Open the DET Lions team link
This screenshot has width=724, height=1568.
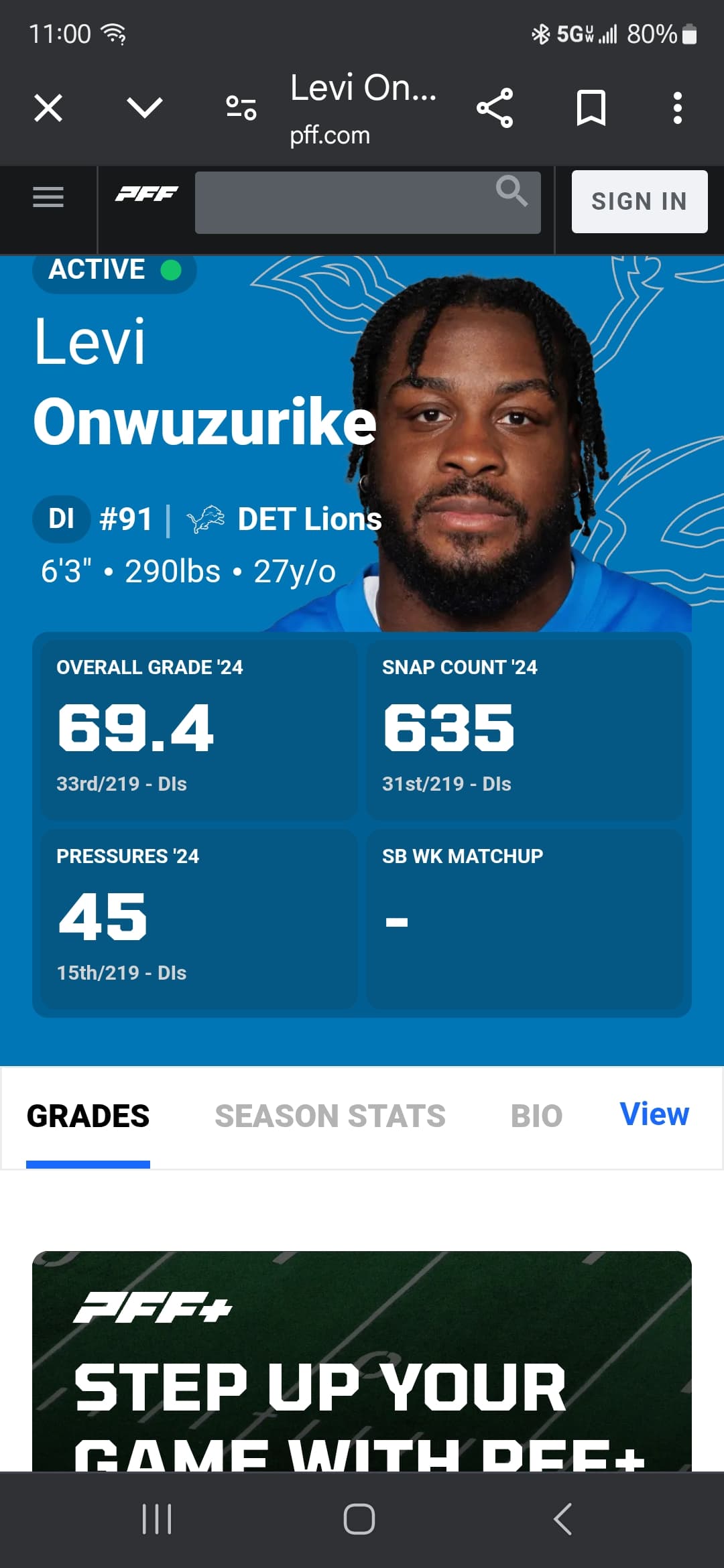(x=308, y=519)
